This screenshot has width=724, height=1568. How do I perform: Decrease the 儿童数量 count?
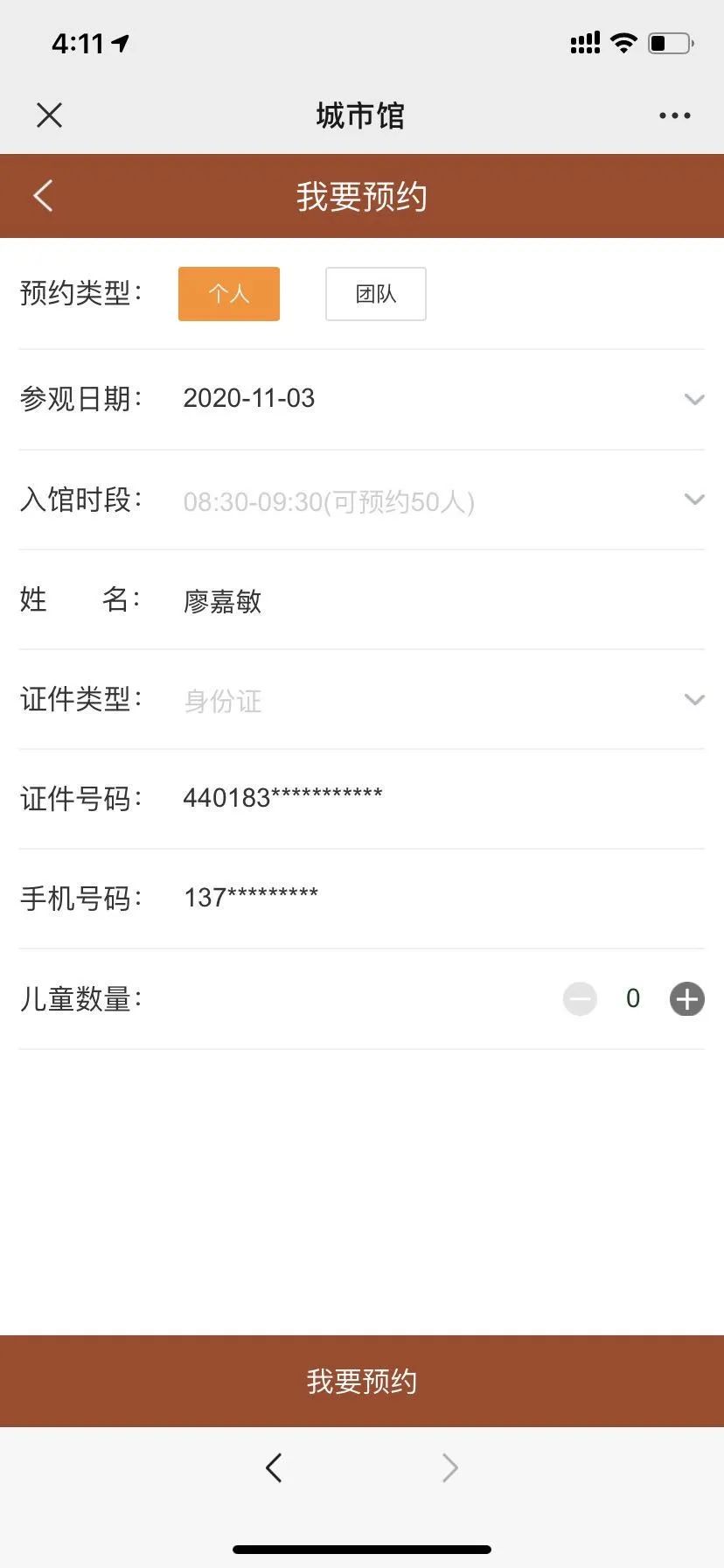(x=580, y=999)
